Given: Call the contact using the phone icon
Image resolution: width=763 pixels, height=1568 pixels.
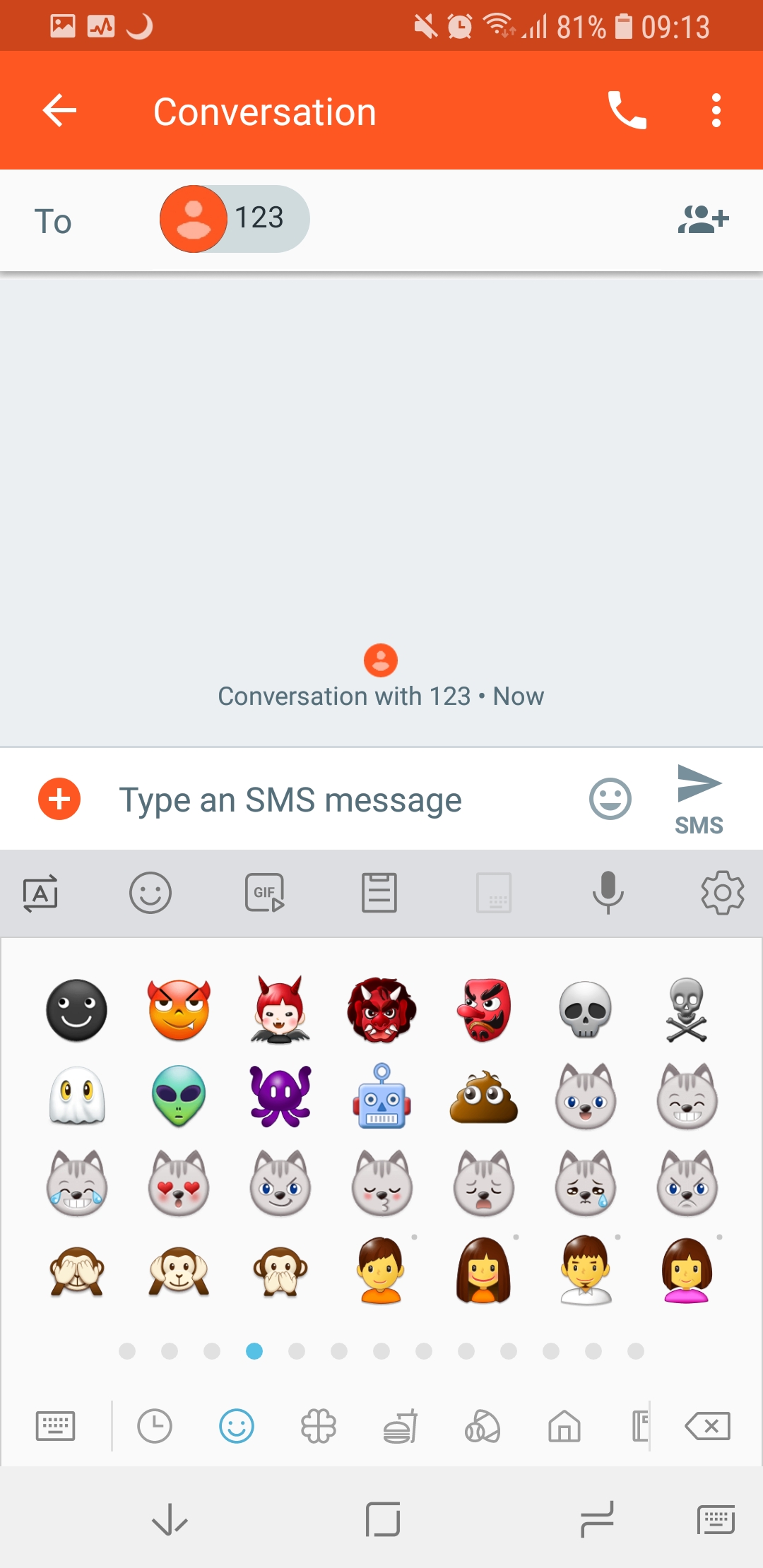Looking at the screenshot, I should 627,111.
